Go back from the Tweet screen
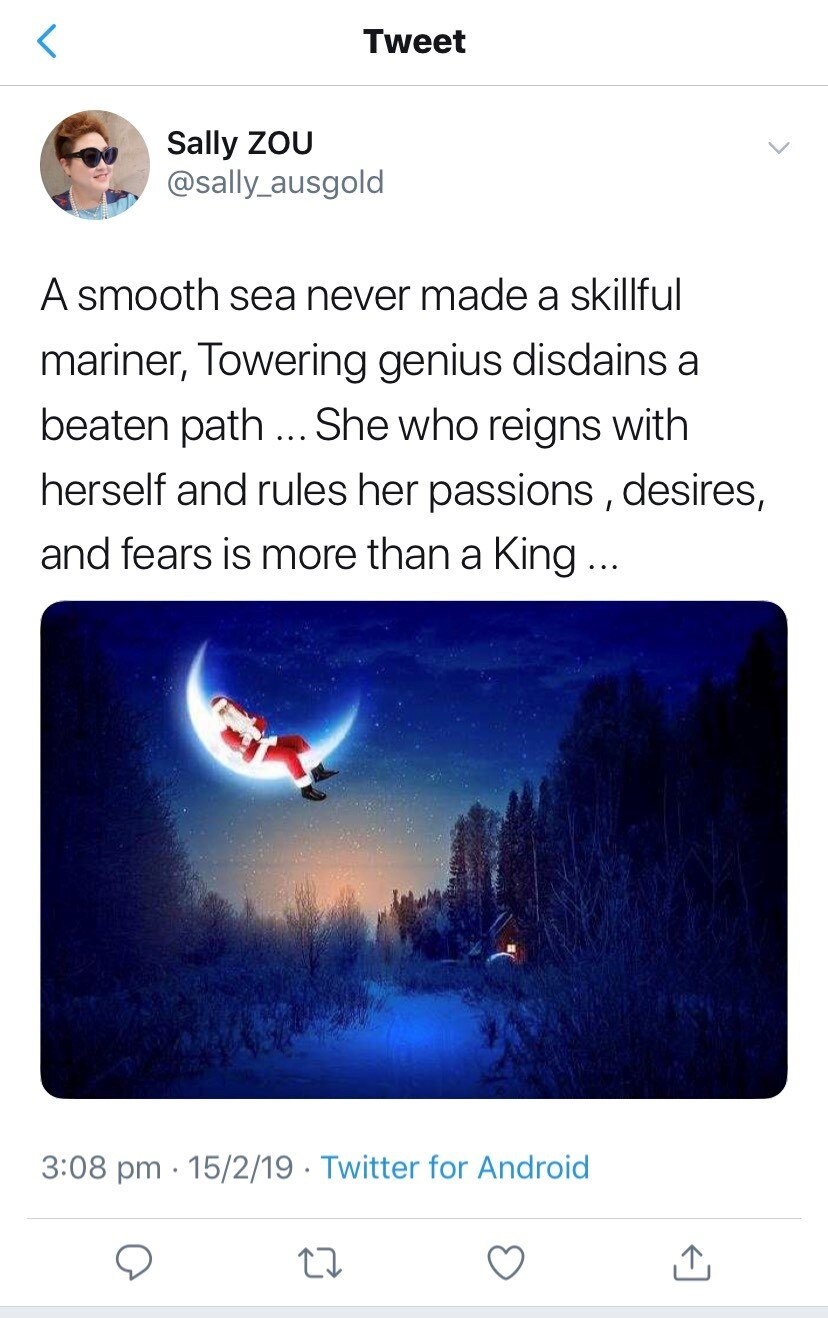 point(46,41)
